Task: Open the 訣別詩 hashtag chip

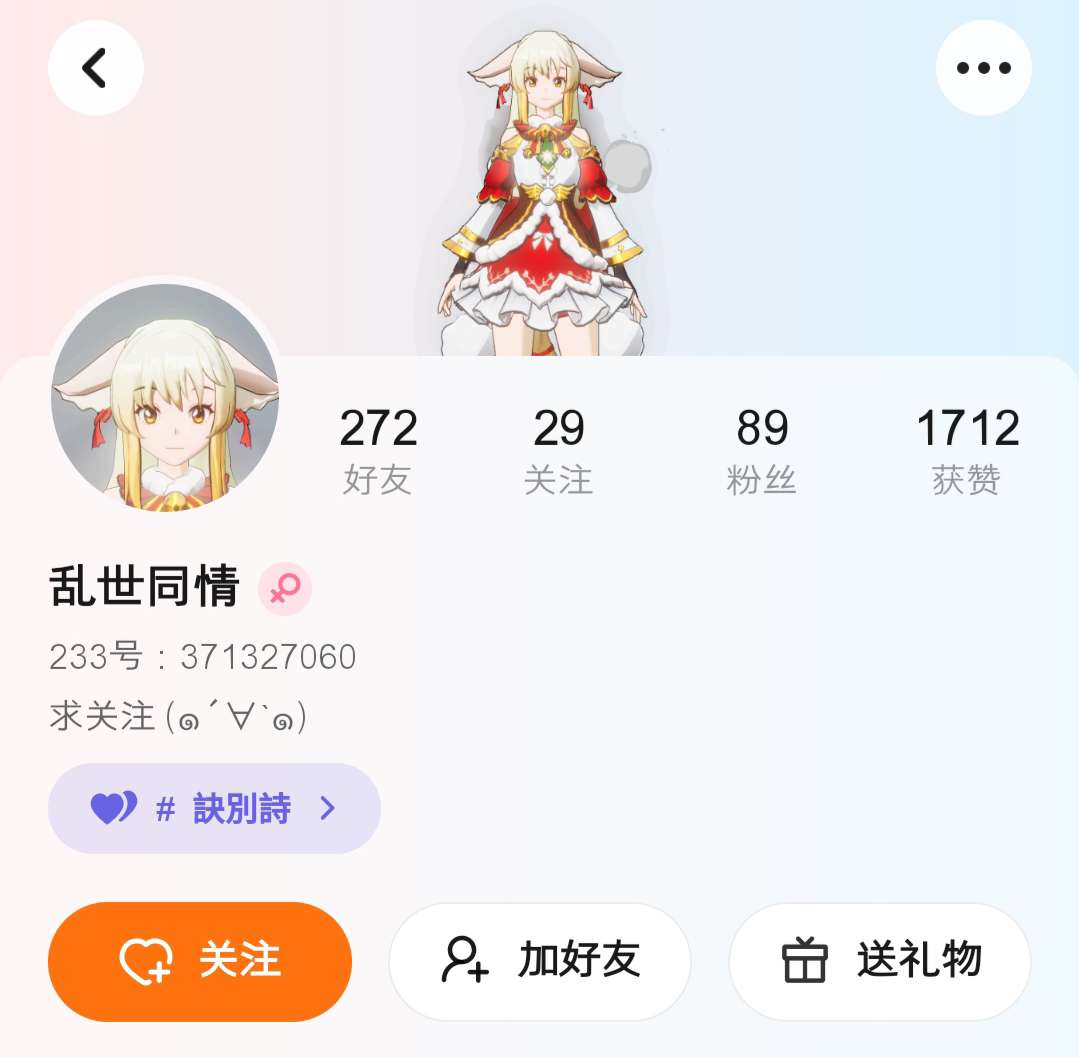Action: pos(214,808)
